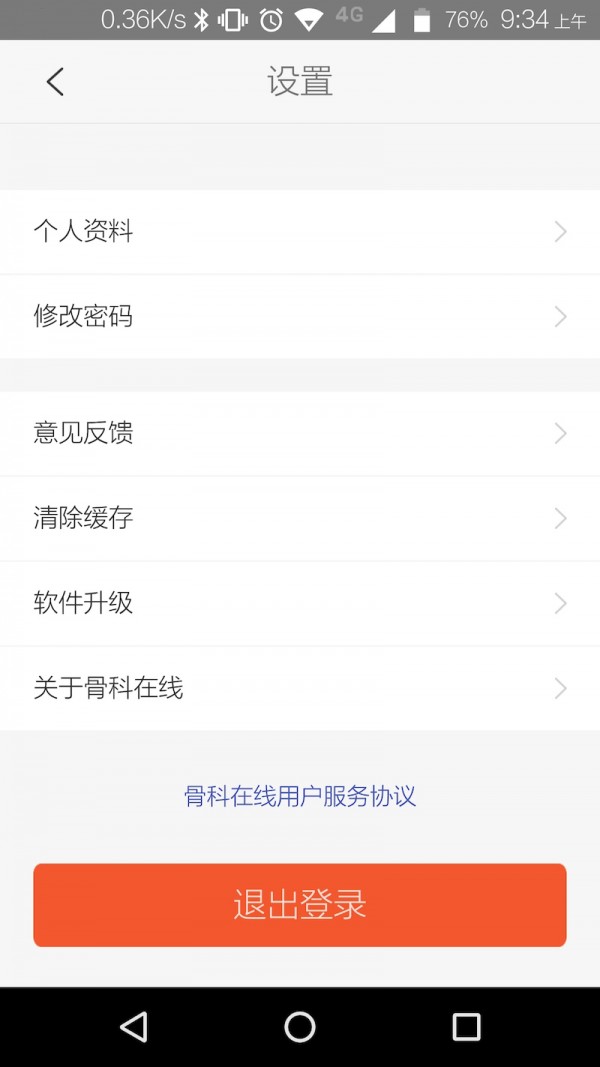Screen dimensions: 600x1067
Task: Check for 软件升级 software update
Action: tap(300, 603)
